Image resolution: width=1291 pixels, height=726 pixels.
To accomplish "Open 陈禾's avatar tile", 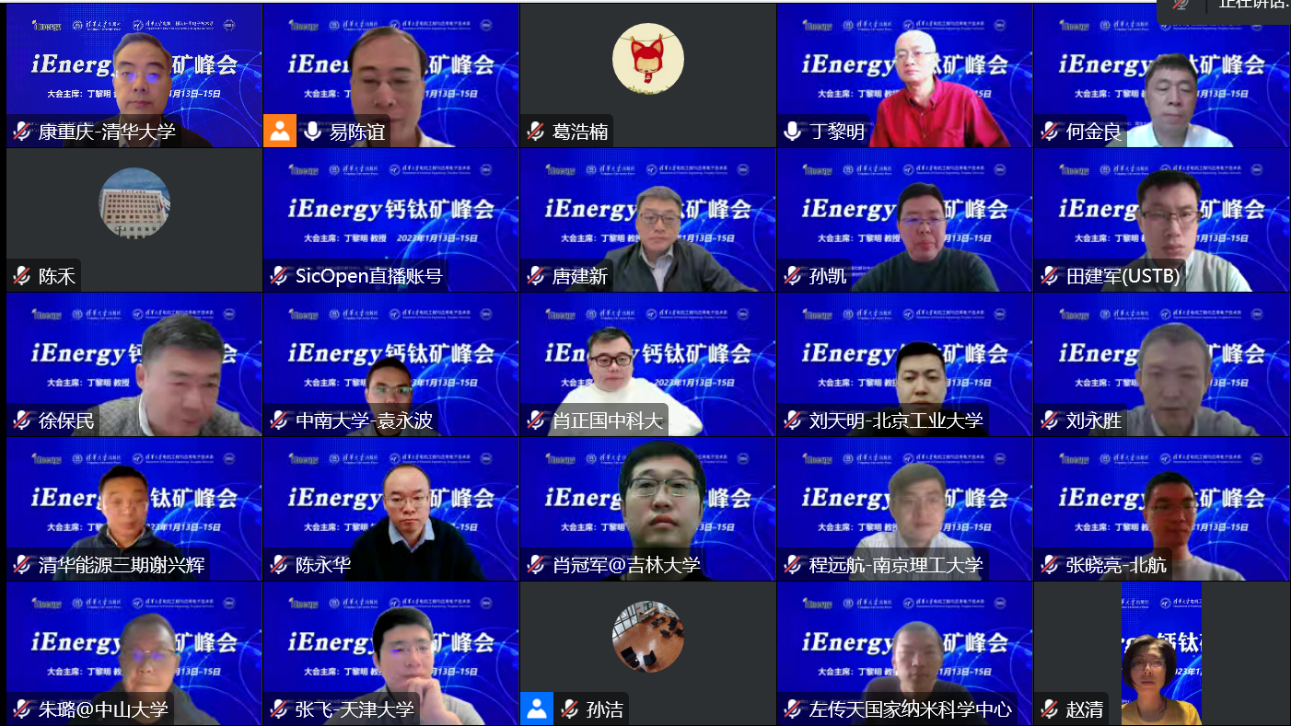I will [x=134, y=220].
